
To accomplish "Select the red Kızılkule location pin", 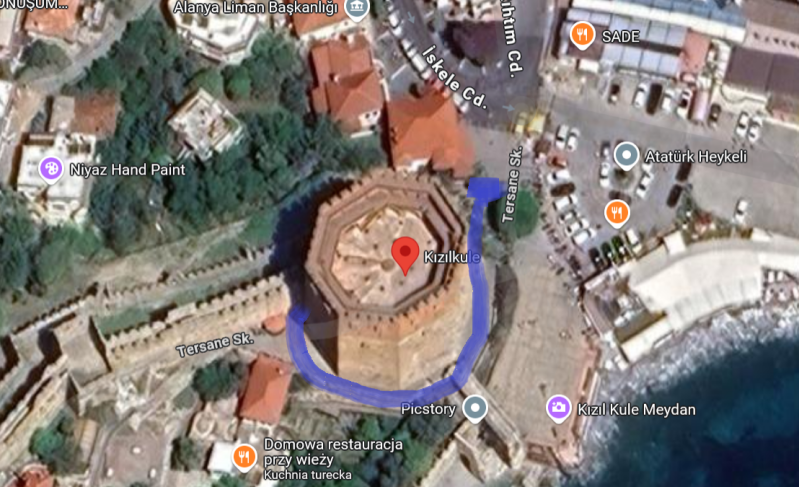I will 404,254.
